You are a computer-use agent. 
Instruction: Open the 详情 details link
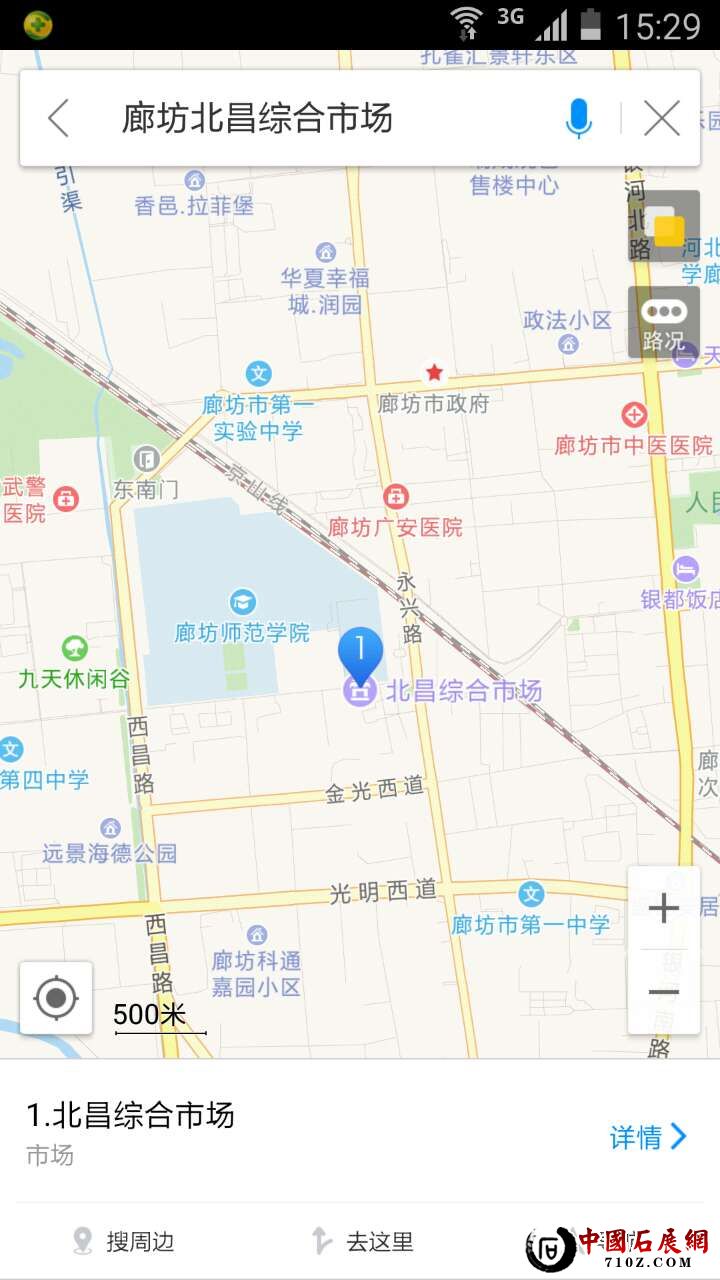pos(640,1137)
